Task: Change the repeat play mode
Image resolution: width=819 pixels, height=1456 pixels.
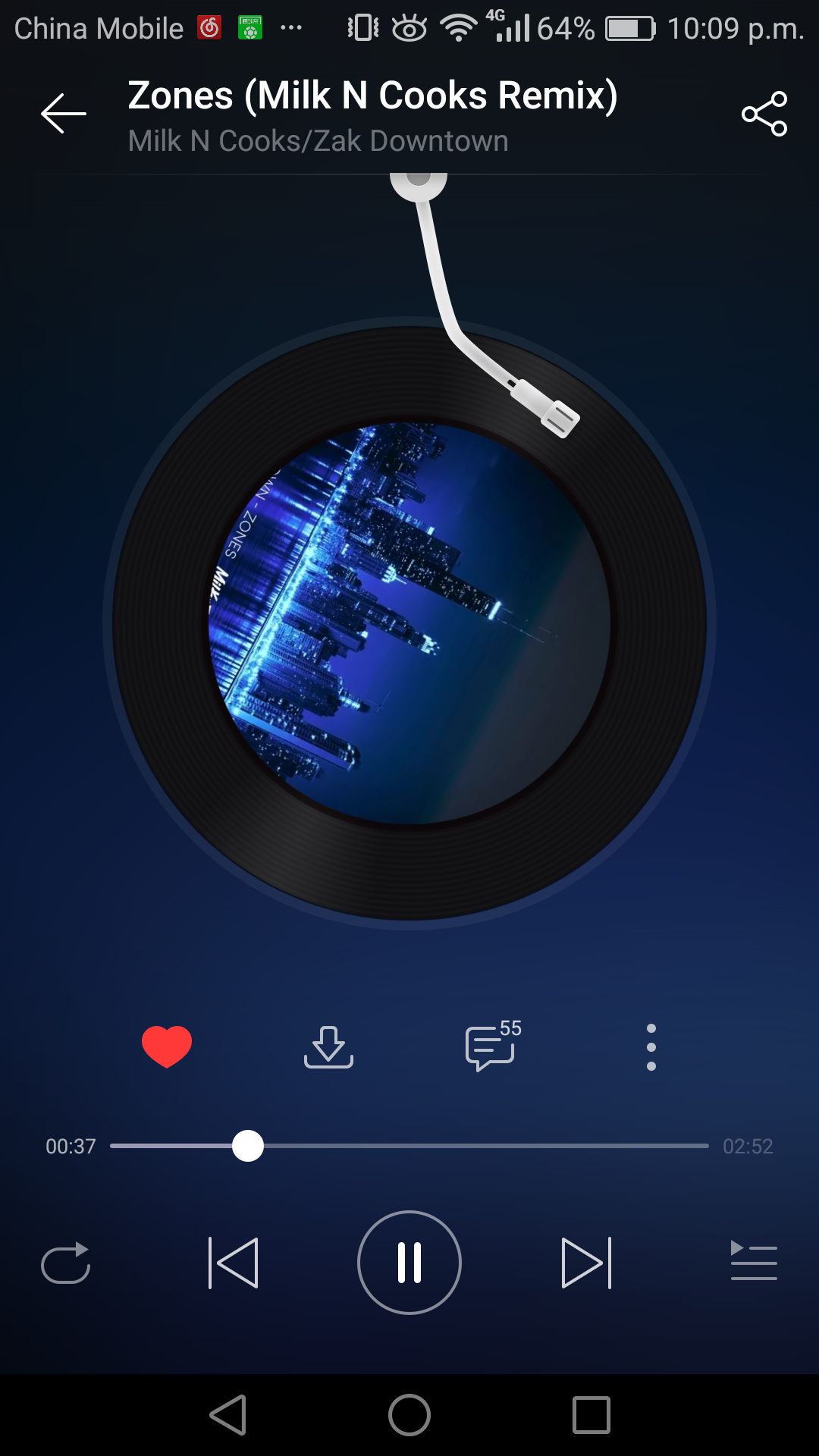Action: click(x=66, y=1263)
